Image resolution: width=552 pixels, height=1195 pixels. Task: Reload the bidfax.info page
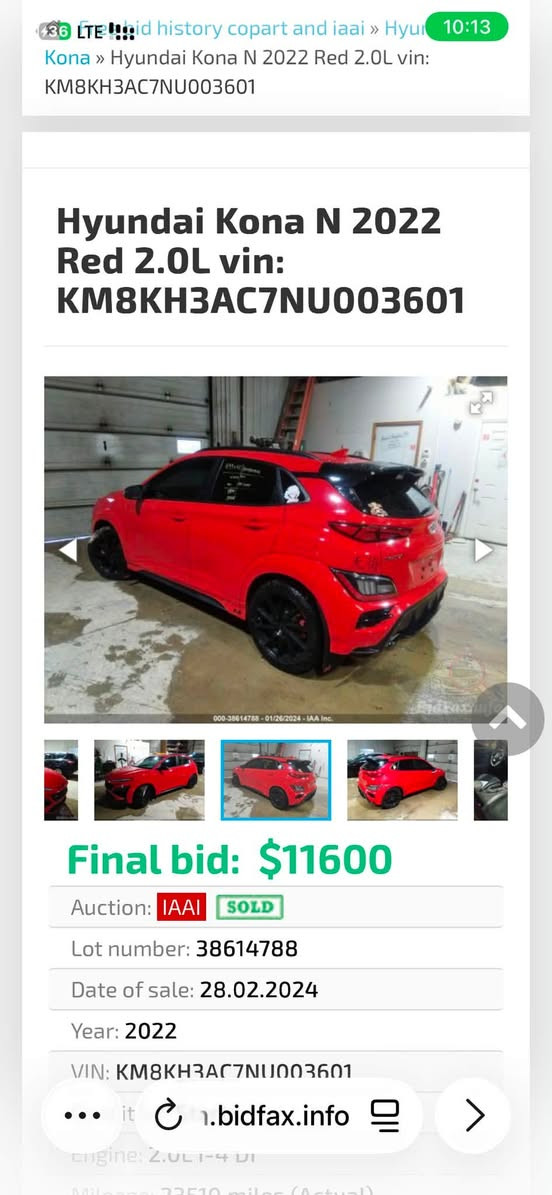click(x=168, y=1117)
